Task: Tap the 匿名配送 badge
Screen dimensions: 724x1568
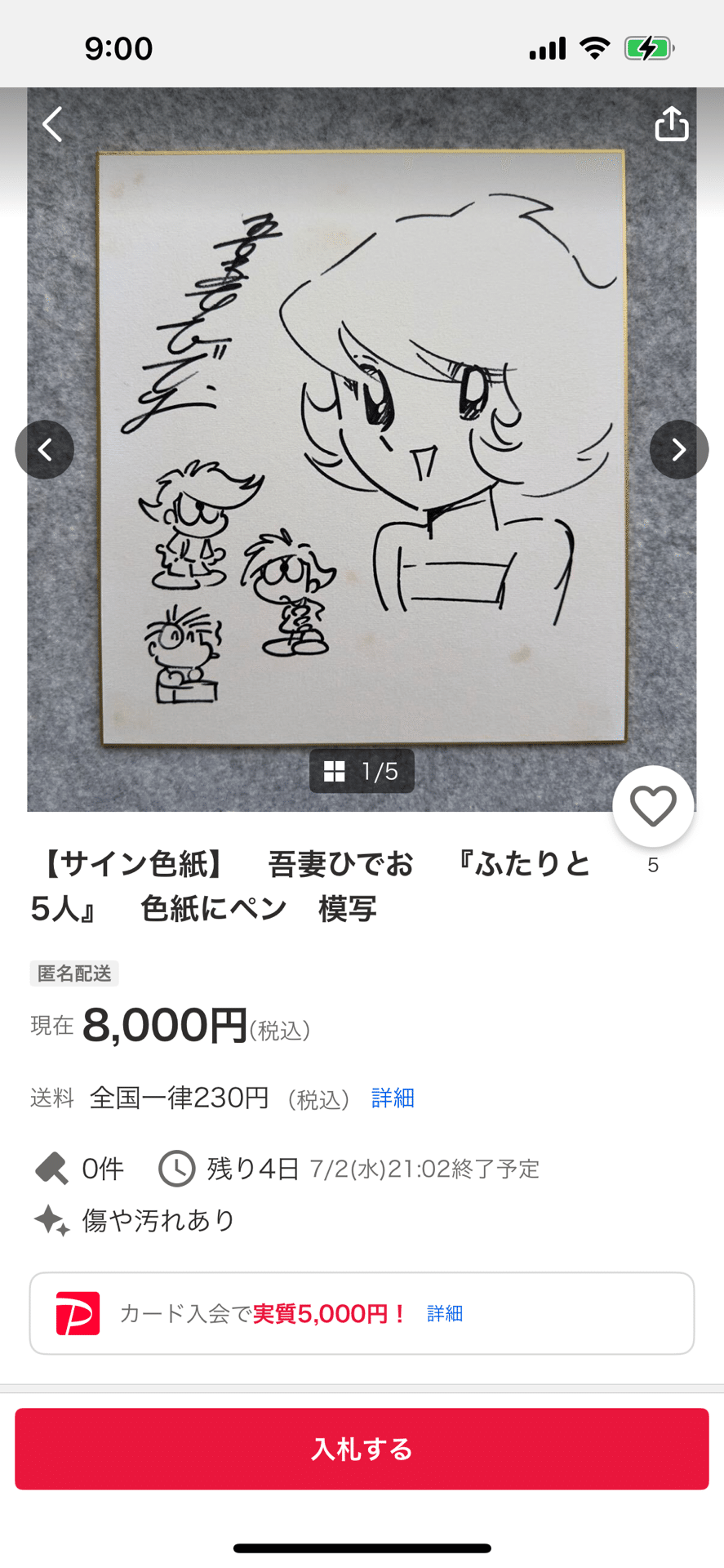Action: click(73, 973)
